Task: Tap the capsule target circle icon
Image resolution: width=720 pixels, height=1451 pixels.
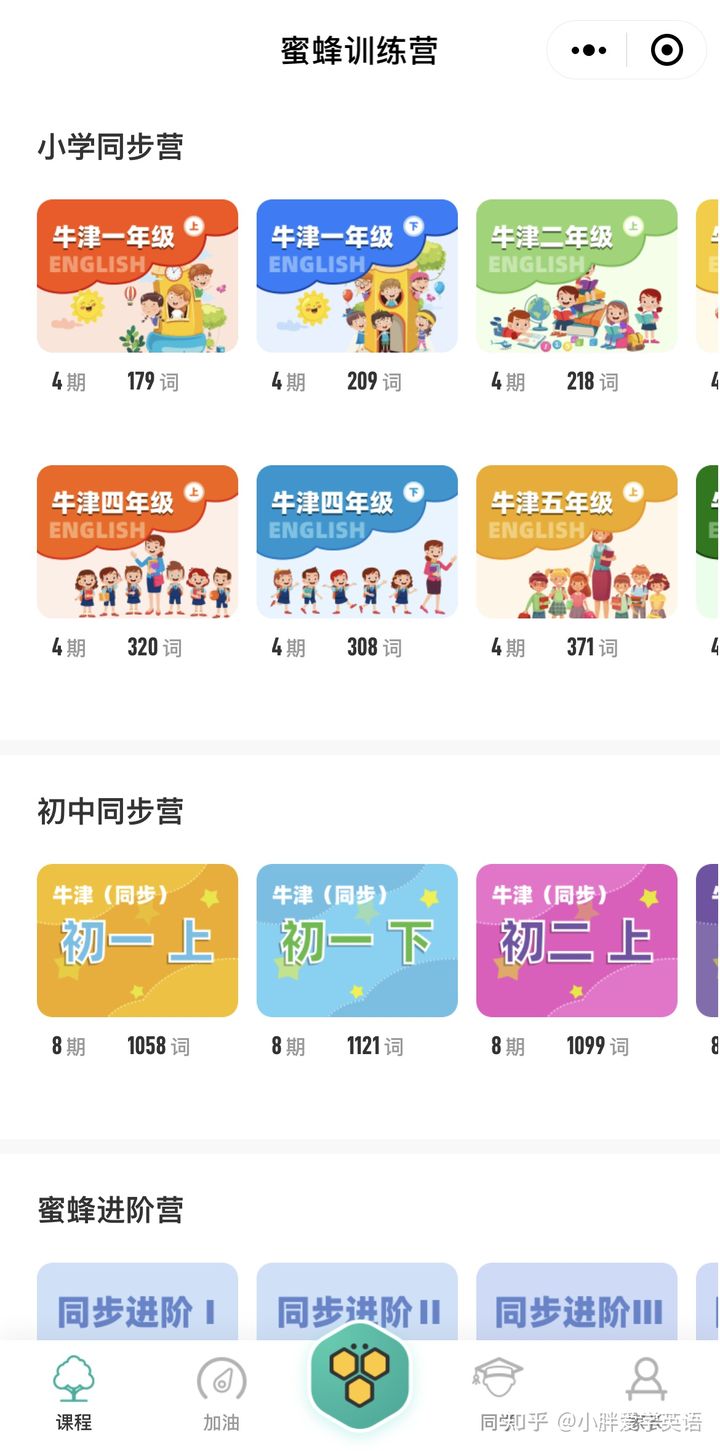Action: (666, 49)
